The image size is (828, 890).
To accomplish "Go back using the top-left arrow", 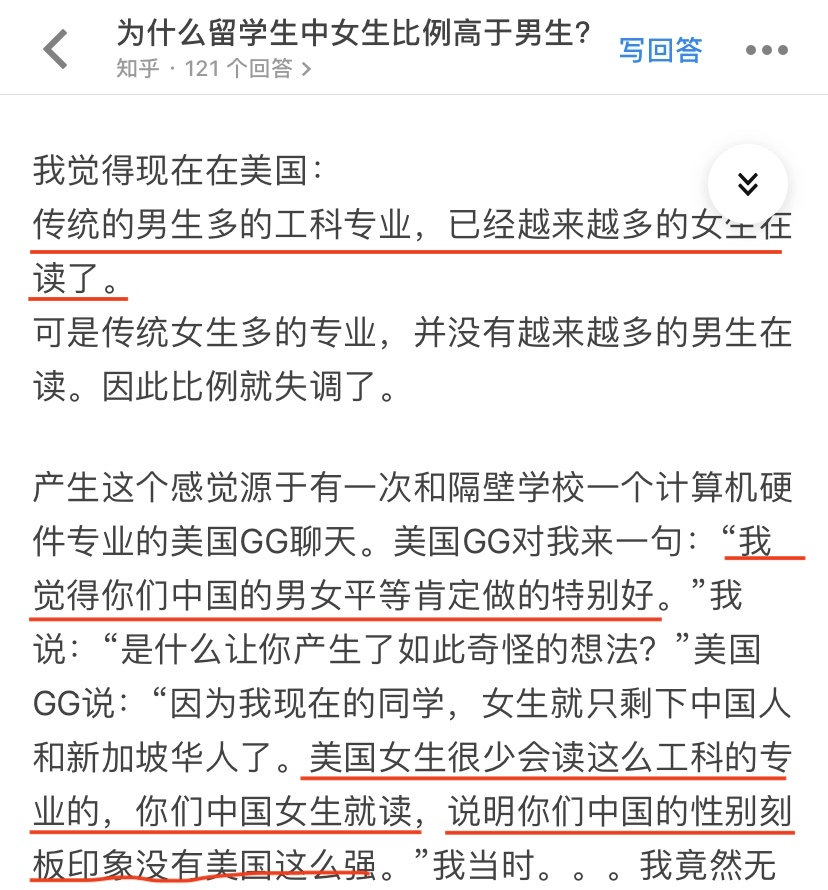I will pos(56,50).
